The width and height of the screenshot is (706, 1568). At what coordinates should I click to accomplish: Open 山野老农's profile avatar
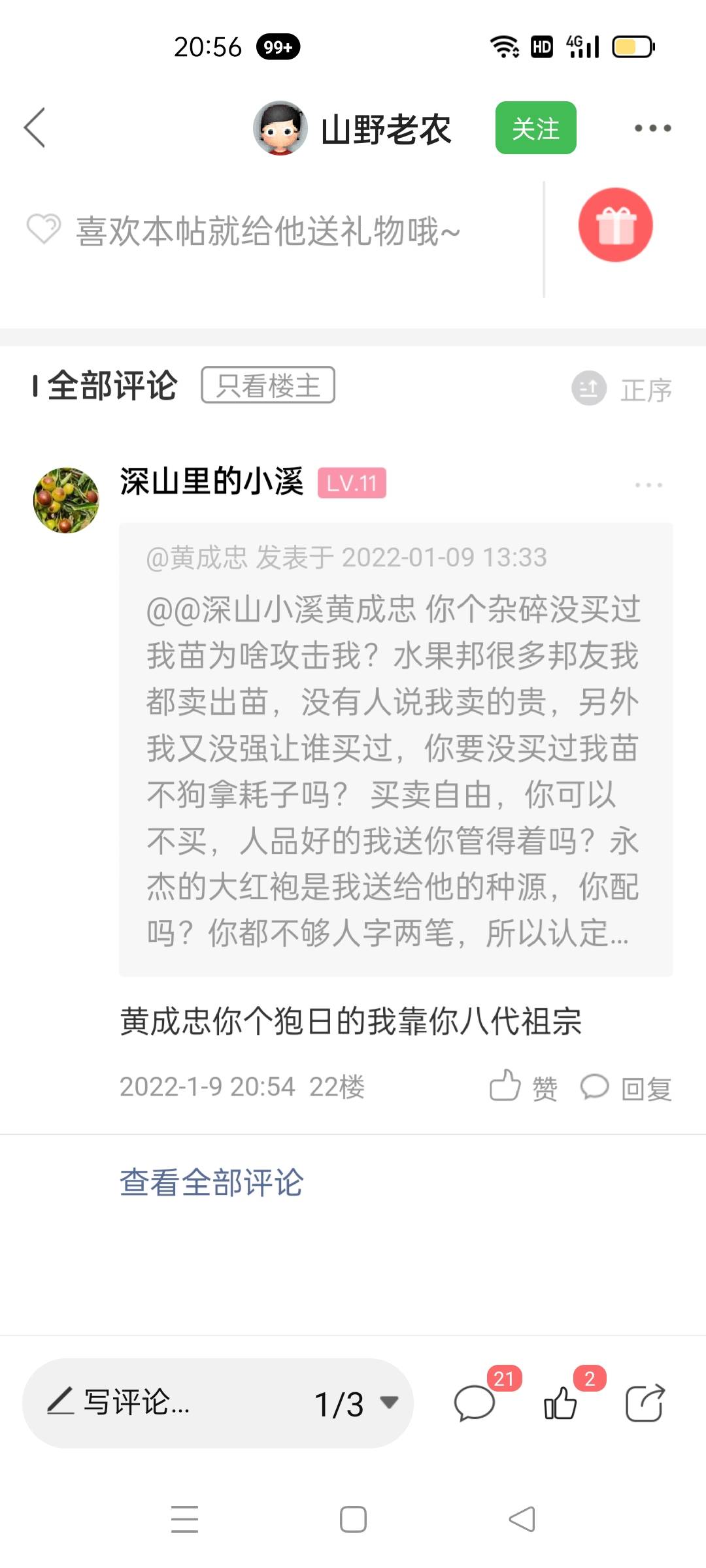pos(280,128)
